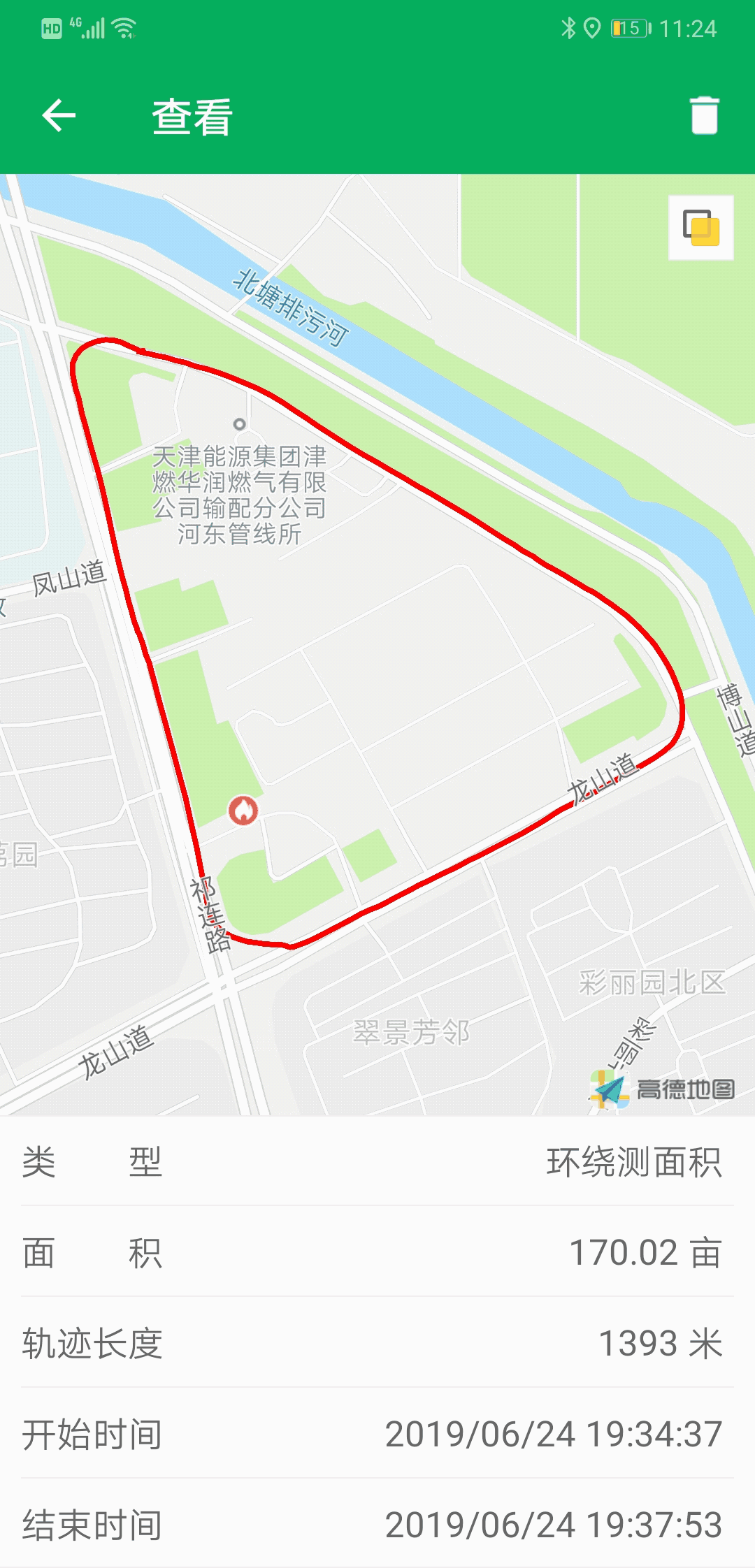Go back using the arrow
Image resolution: width=755 pixels, height=1568 pixels.
coord(59,115)
